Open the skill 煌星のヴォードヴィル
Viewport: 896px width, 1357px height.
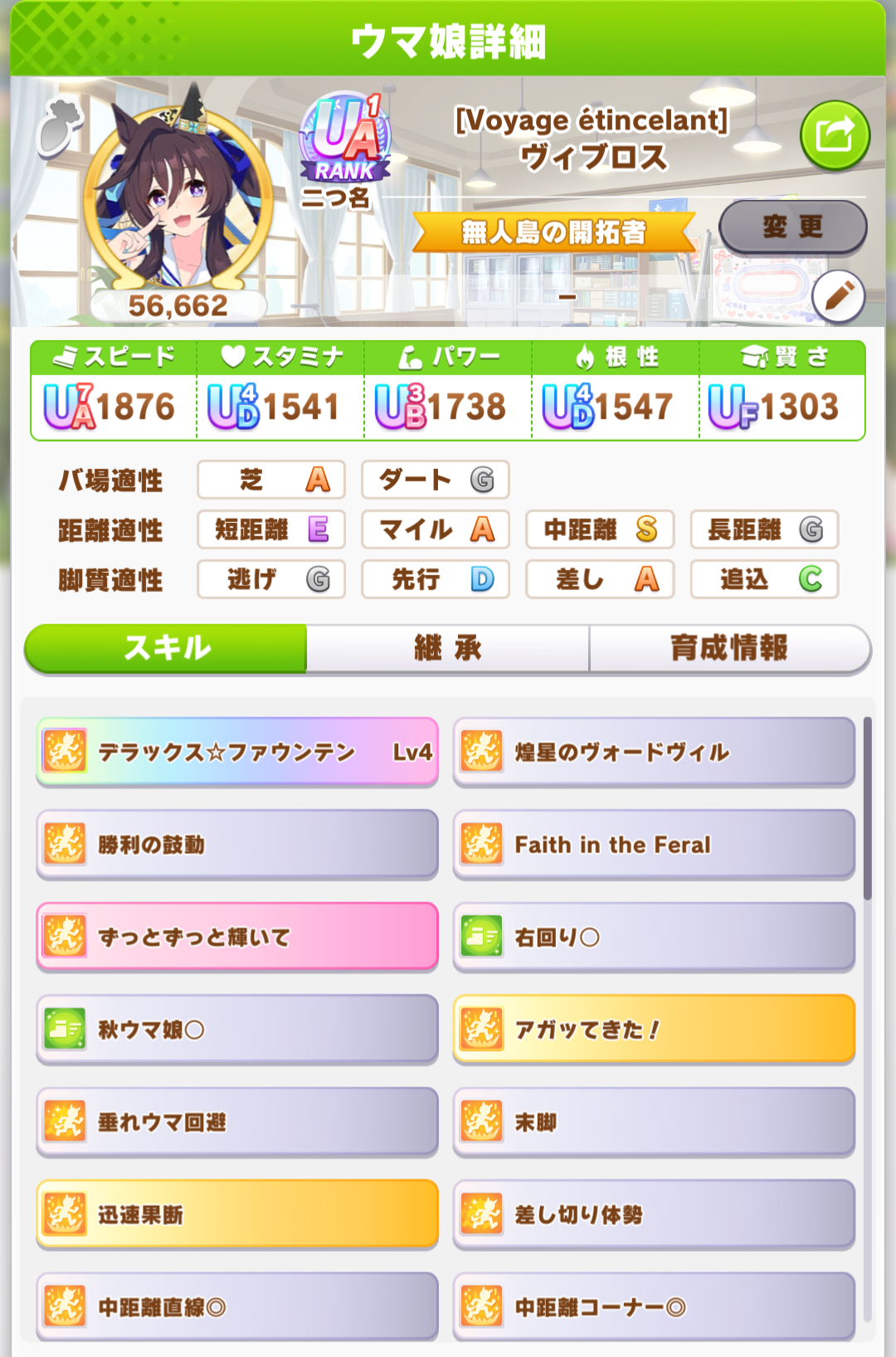654,752
